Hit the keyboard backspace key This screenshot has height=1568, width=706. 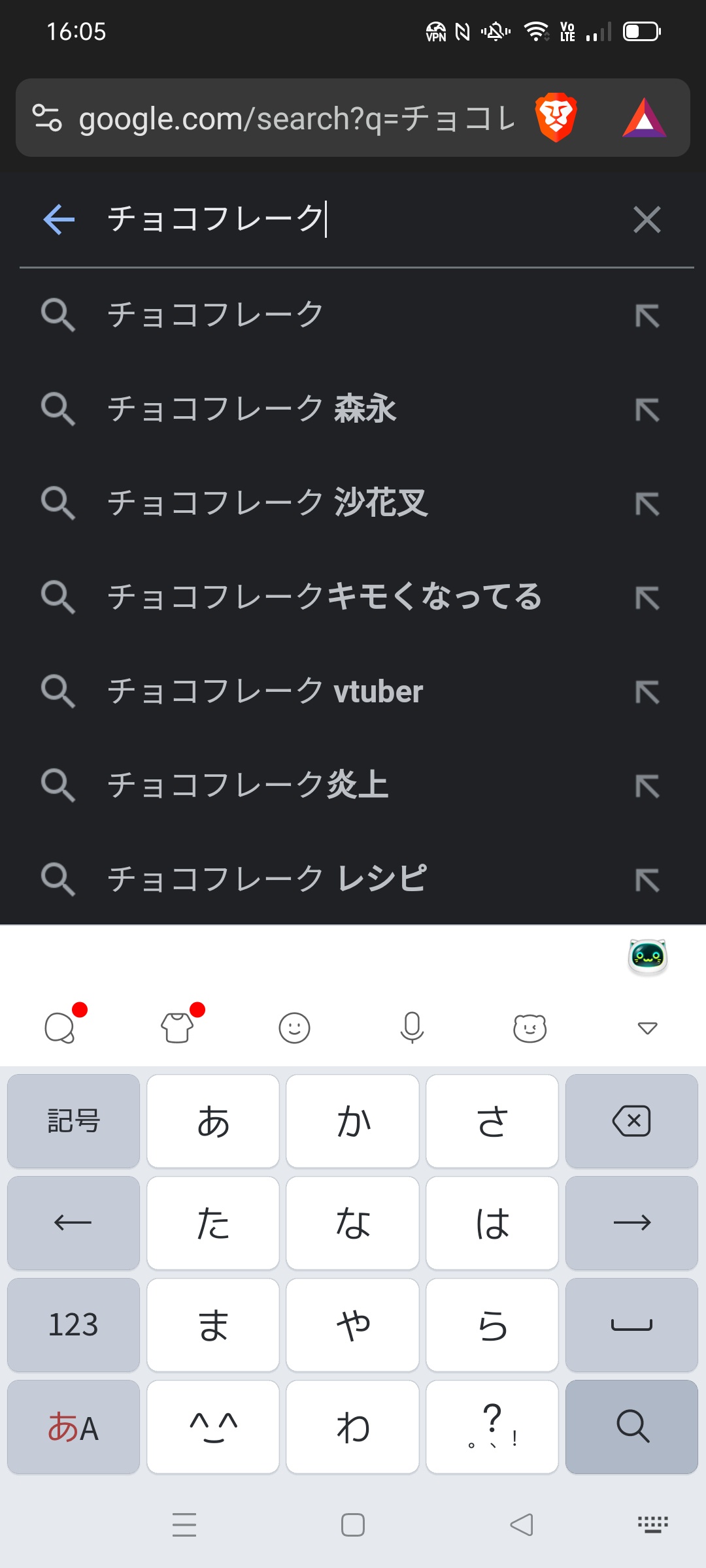631,1121
